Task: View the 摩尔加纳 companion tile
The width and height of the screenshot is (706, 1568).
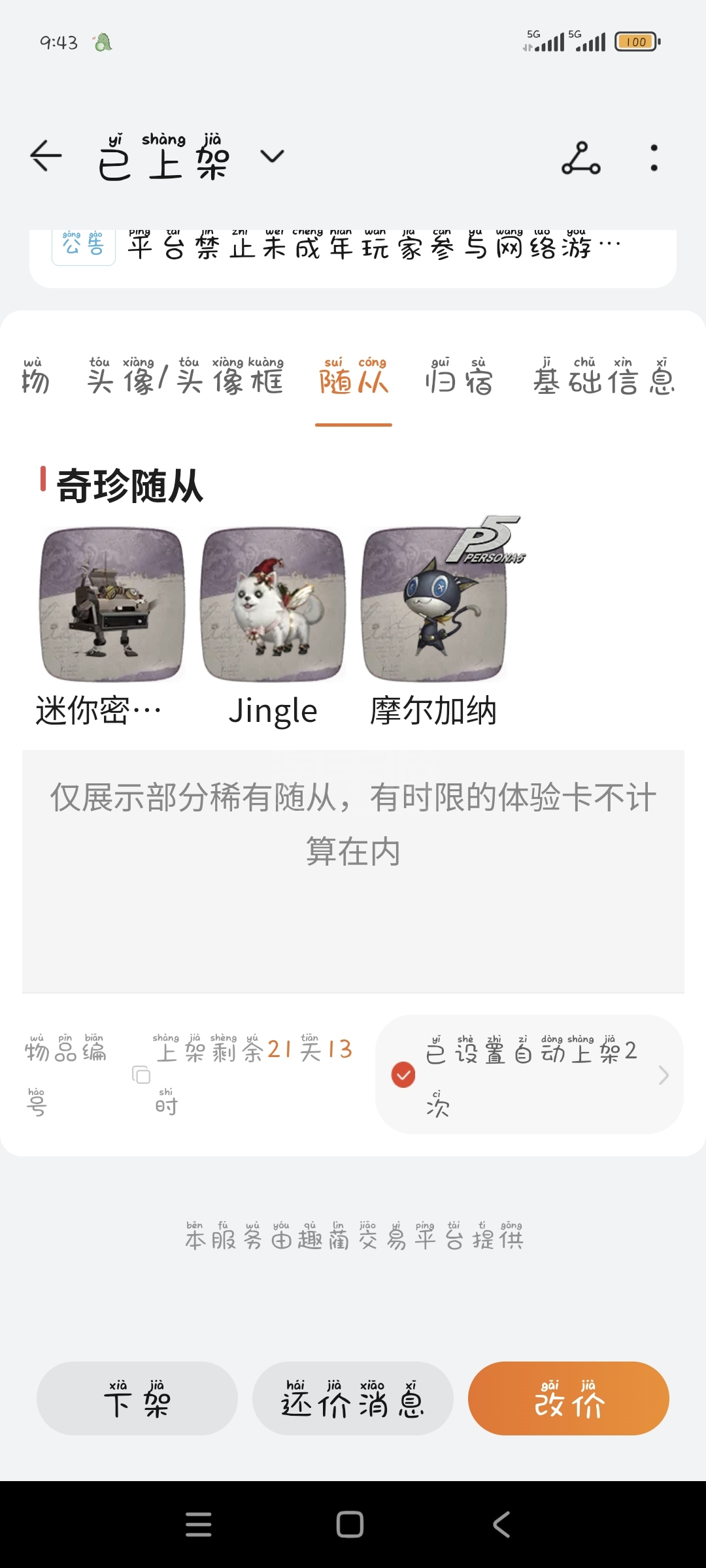Action: tap(434, 604)
